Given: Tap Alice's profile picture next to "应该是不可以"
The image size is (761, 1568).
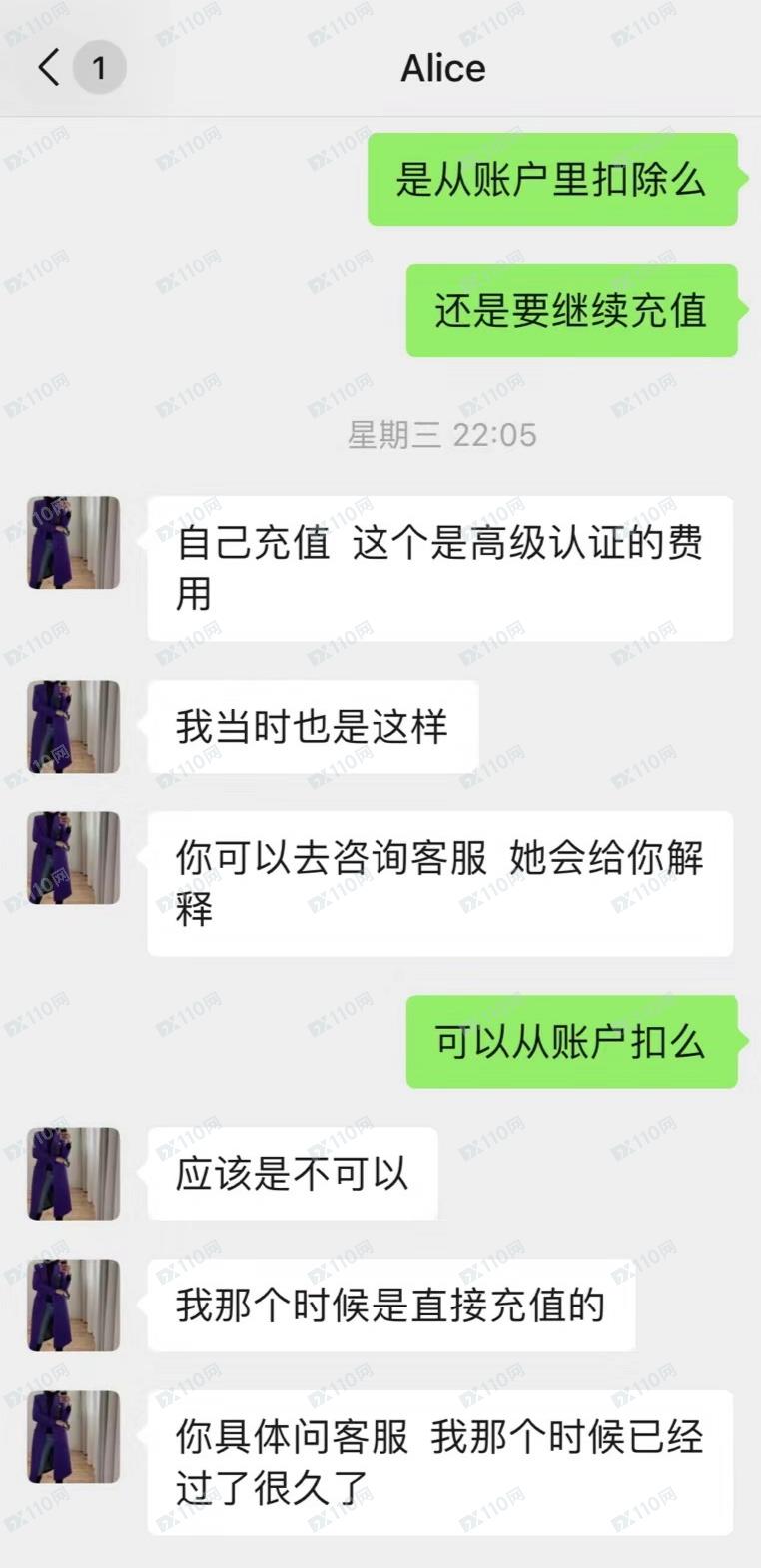Looking at the screenshot, I should click(73, 1173).
